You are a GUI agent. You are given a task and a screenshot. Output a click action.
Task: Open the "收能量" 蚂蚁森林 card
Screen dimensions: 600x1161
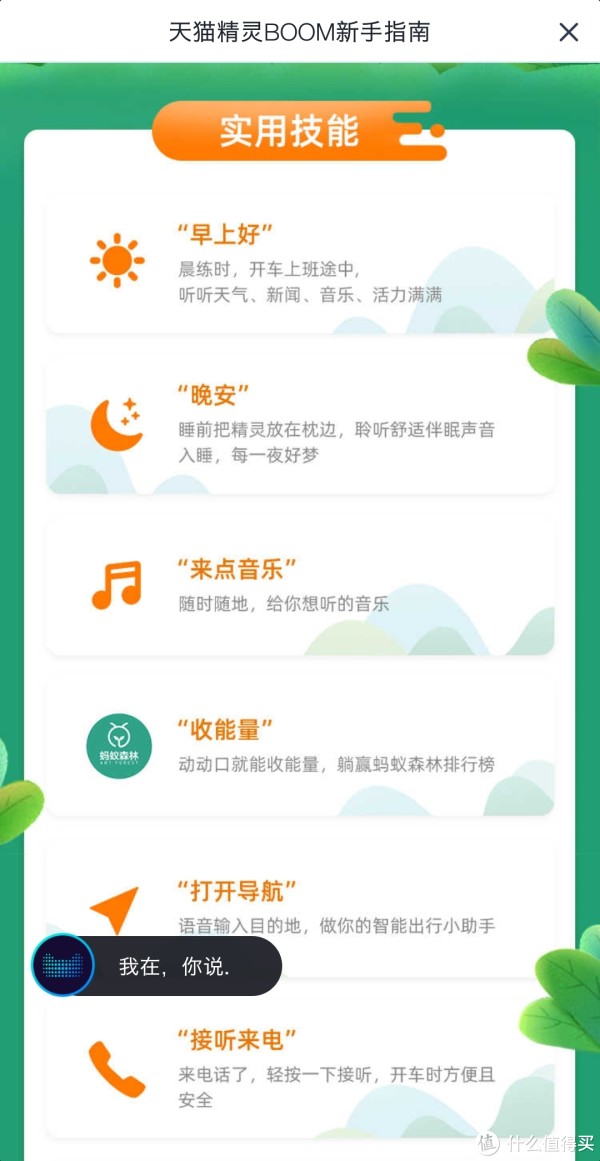[x=300, y=747]
